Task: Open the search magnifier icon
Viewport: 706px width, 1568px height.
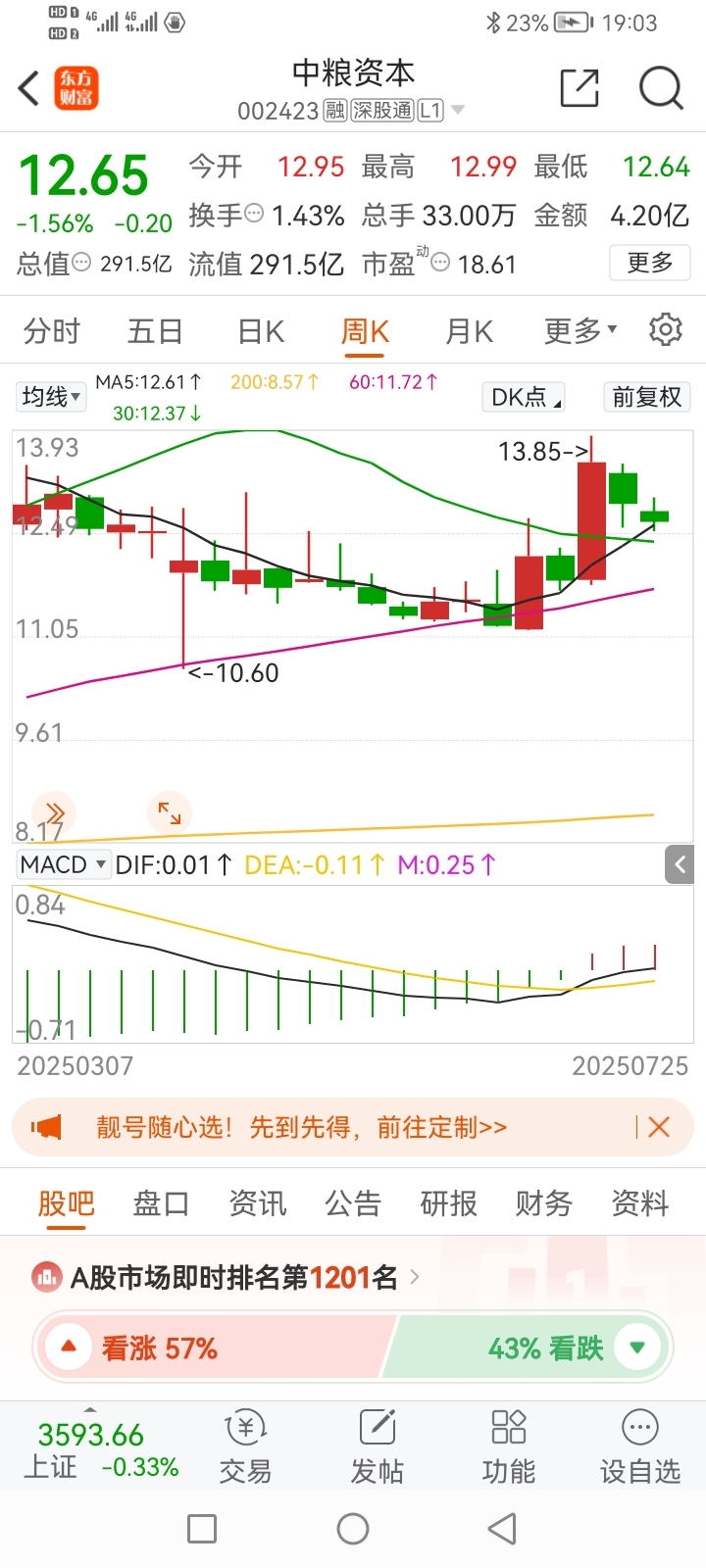Action: tap(660, 88)
